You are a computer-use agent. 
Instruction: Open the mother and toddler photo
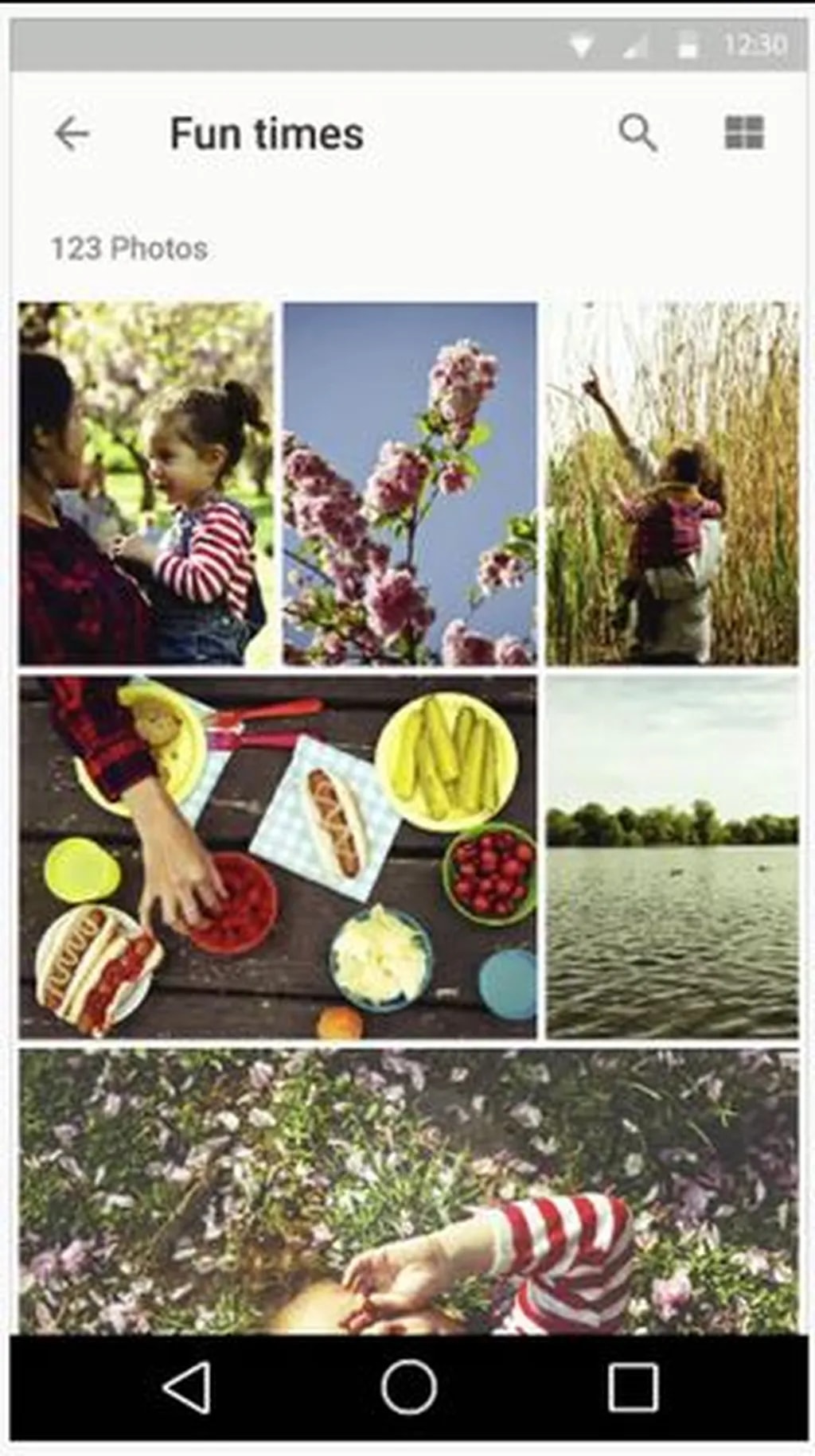coord(146,483)
